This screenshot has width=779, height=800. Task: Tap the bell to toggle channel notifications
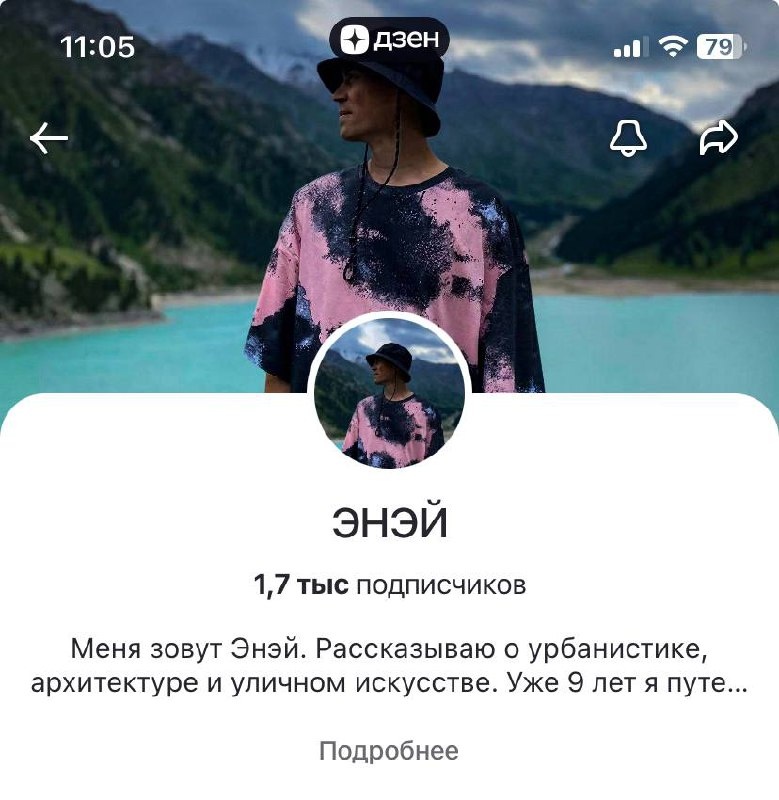(628, 135)
